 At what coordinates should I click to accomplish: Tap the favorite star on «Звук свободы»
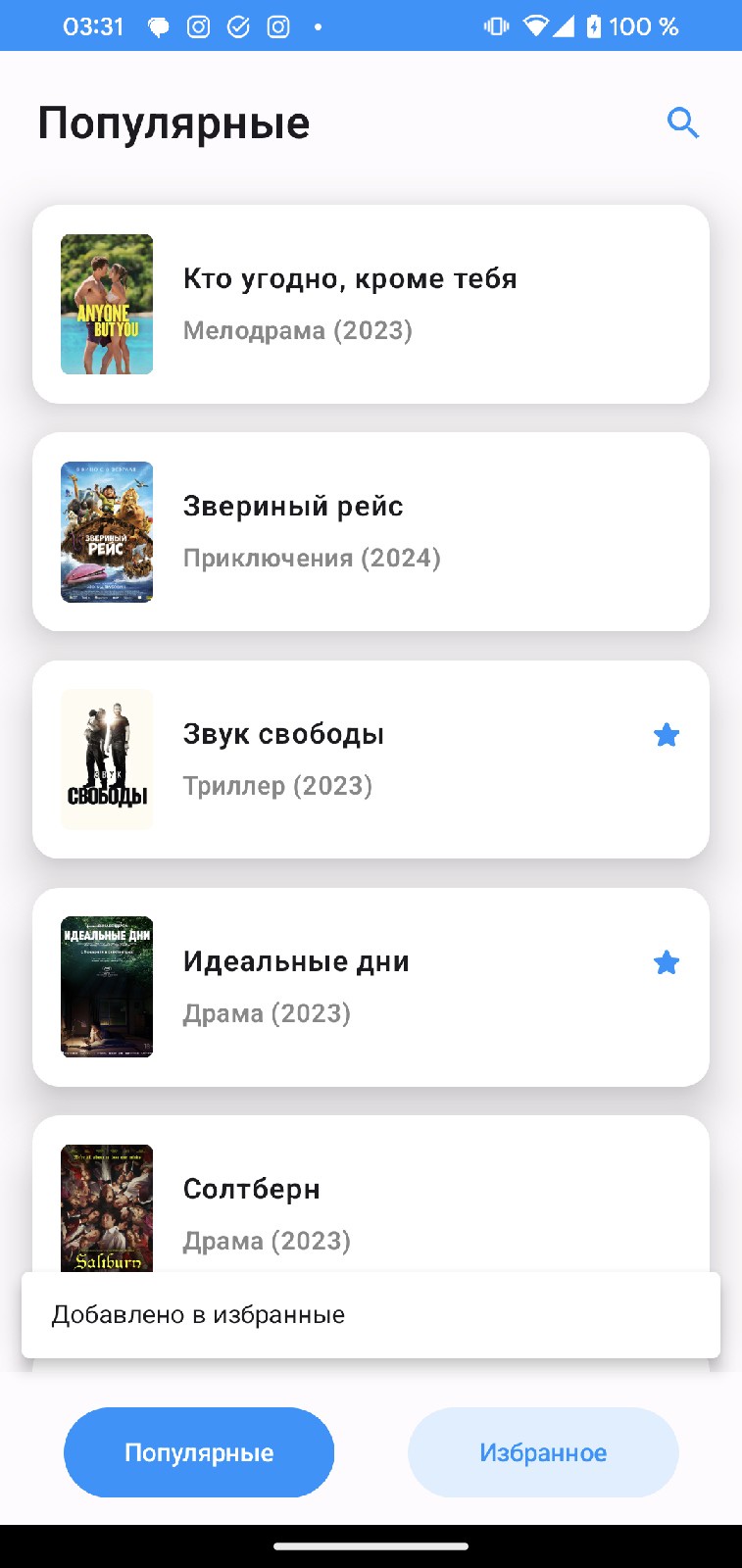[667, 735]
